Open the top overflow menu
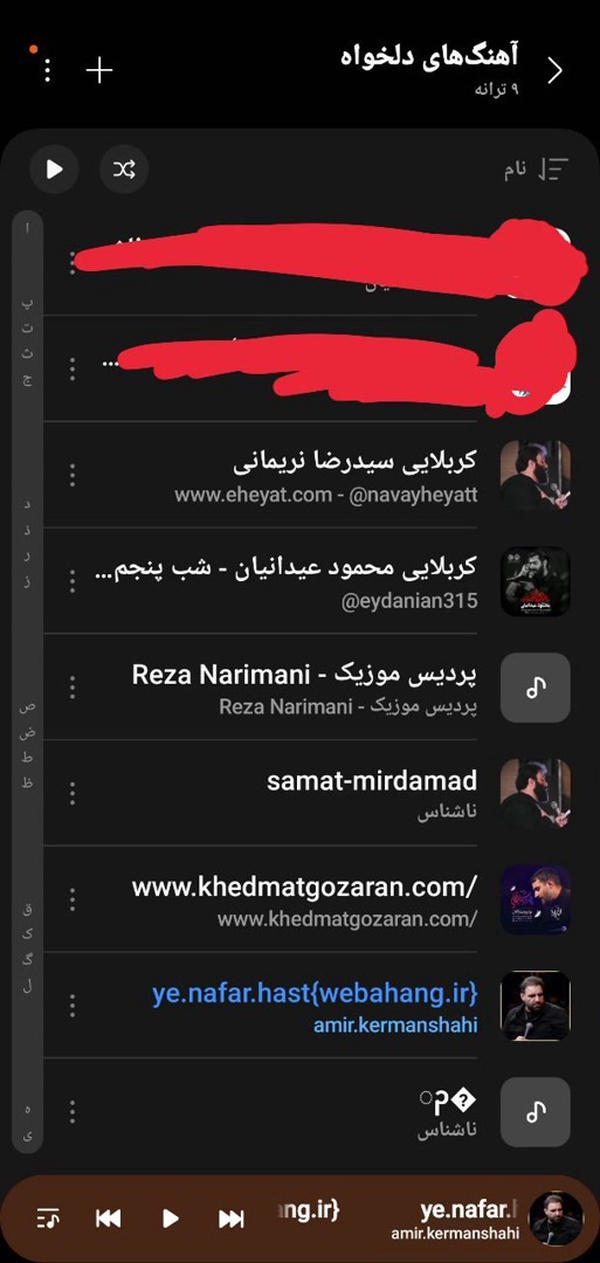 coord(47,70)
